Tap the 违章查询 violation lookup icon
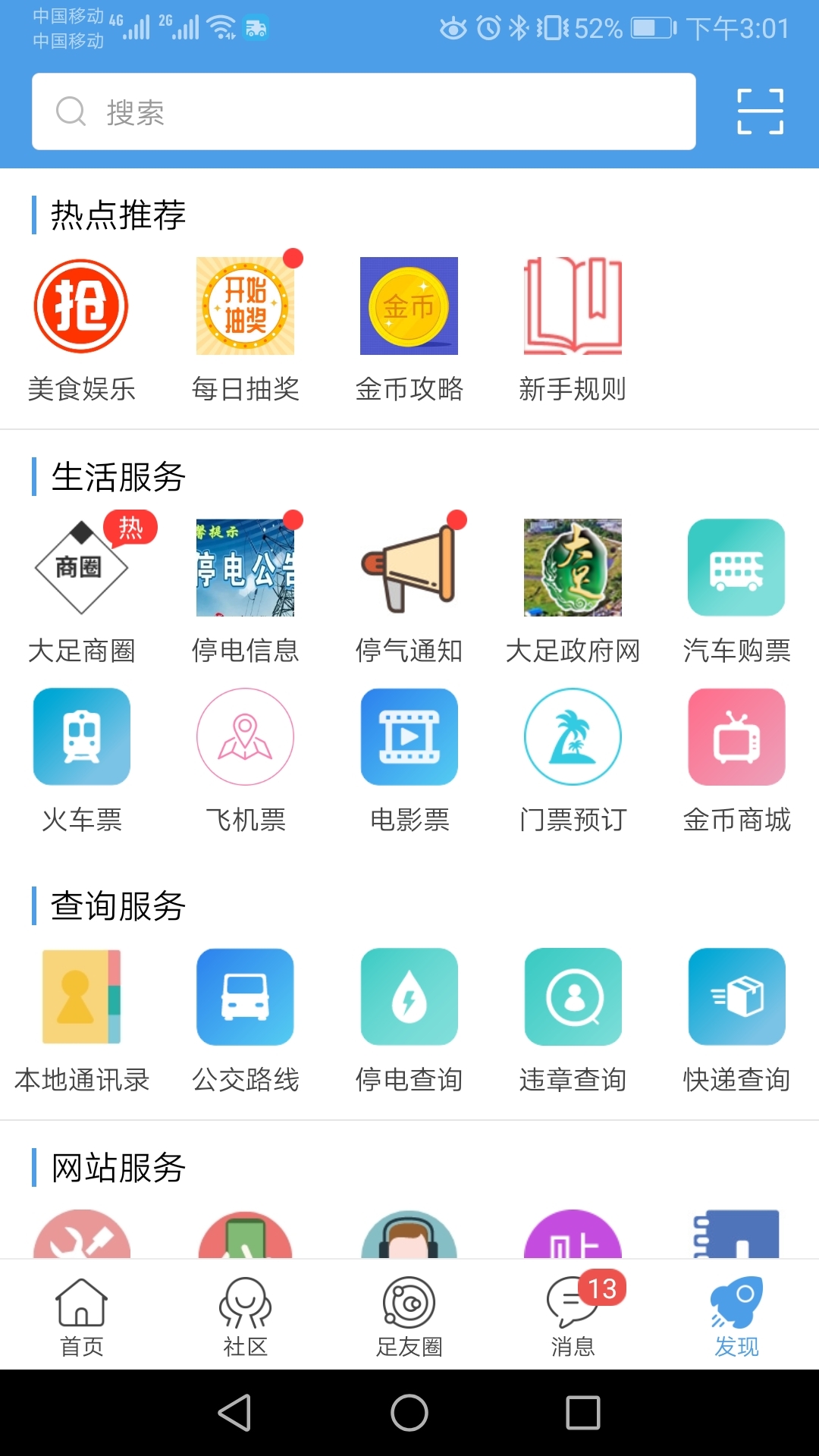 click(x=573, y=997)
